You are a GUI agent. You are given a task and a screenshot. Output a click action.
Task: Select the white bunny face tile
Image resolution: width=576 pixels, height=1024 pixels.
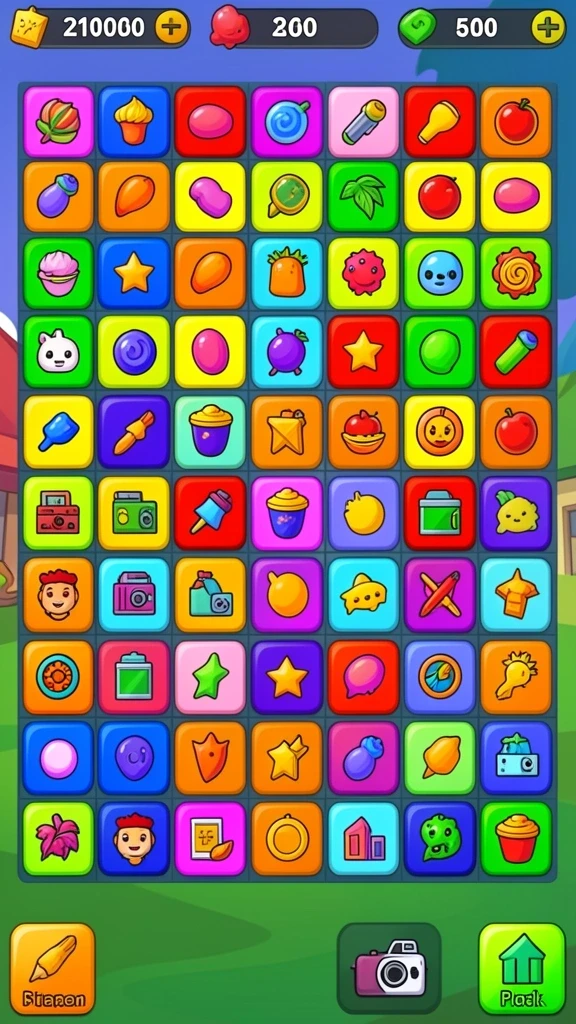tap(58, 352)
